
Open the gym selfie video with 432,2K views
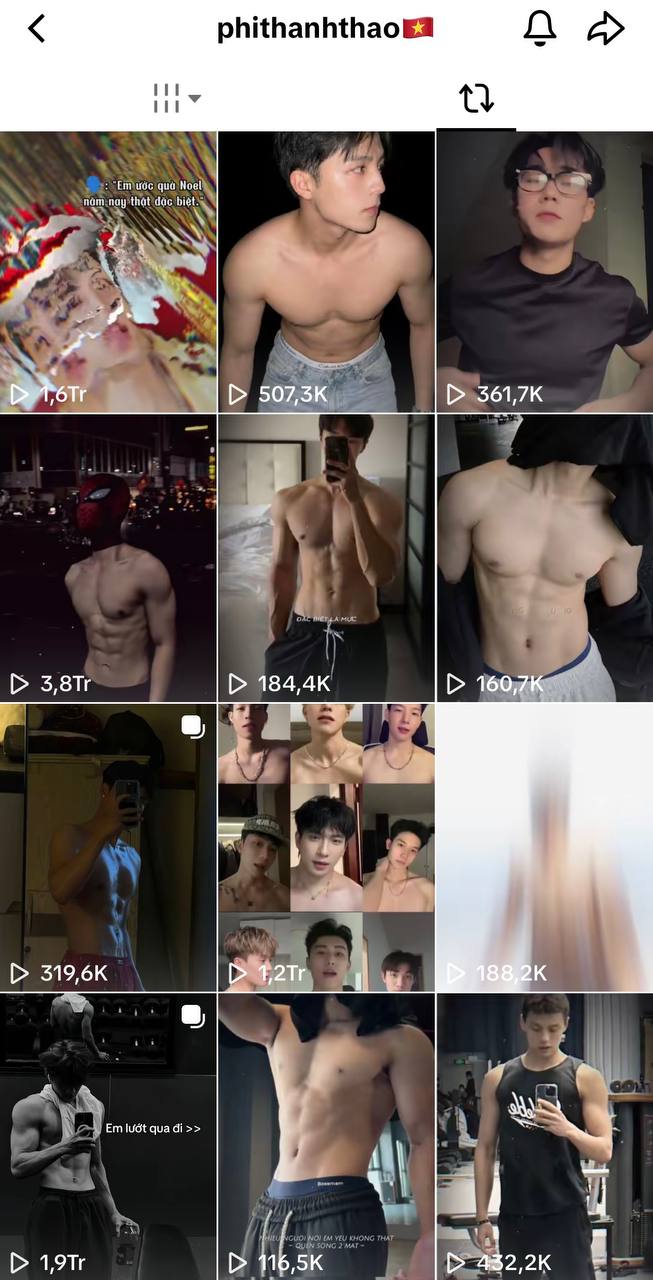coord(544,1135)
